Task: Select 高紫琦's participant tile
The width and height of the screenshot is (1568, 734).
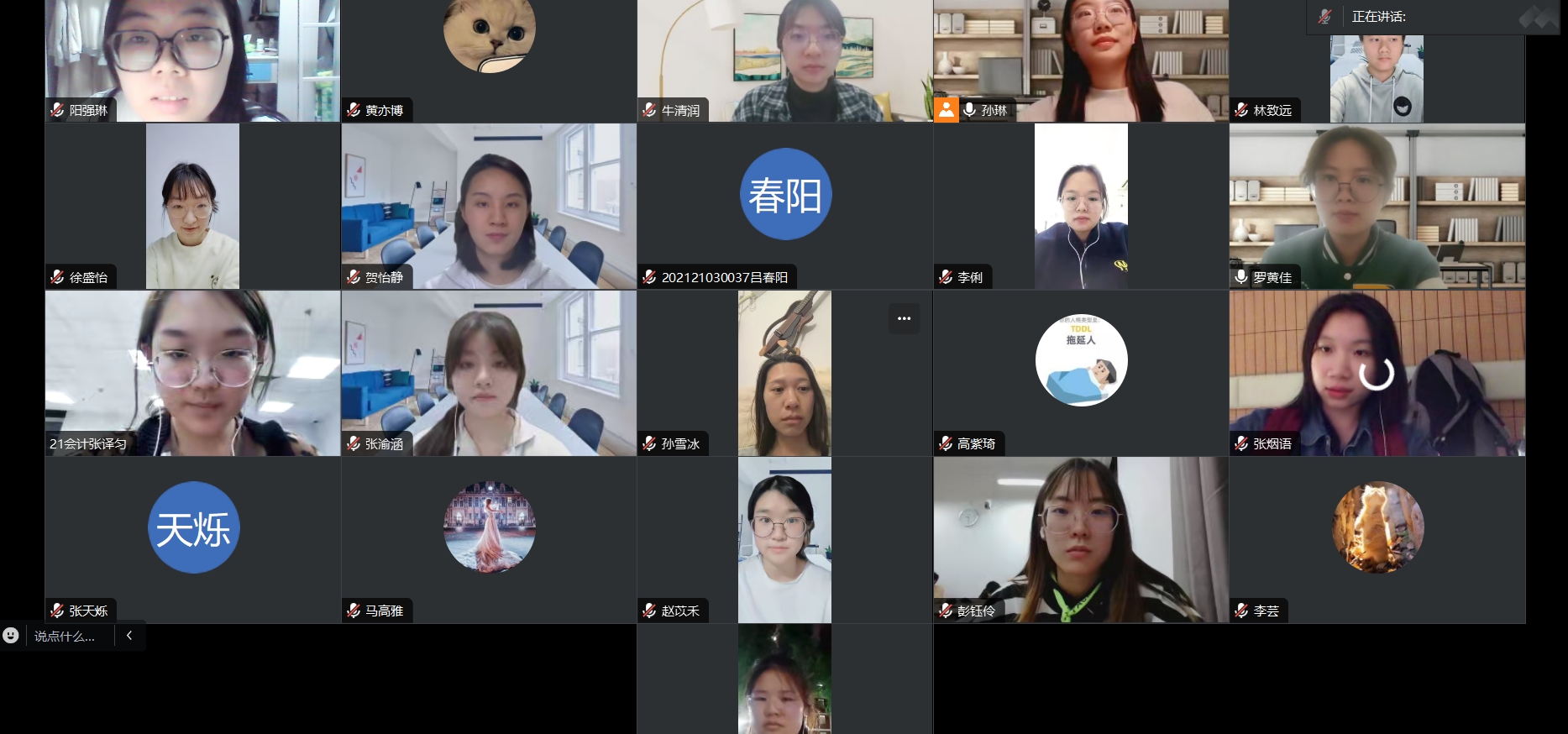Action: click(x=1081, y=373)
